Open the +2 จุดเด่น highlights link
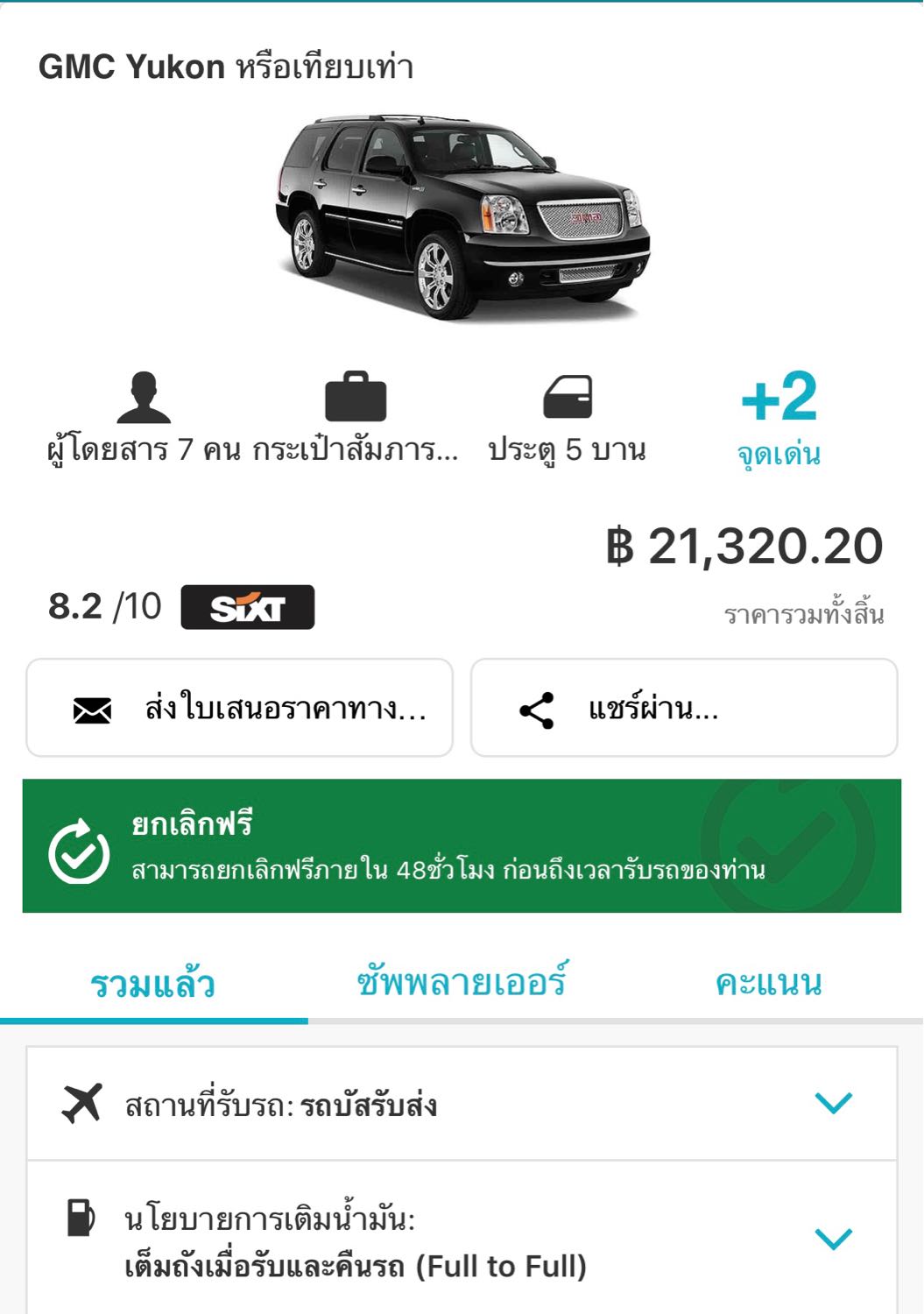 [779, 419]
